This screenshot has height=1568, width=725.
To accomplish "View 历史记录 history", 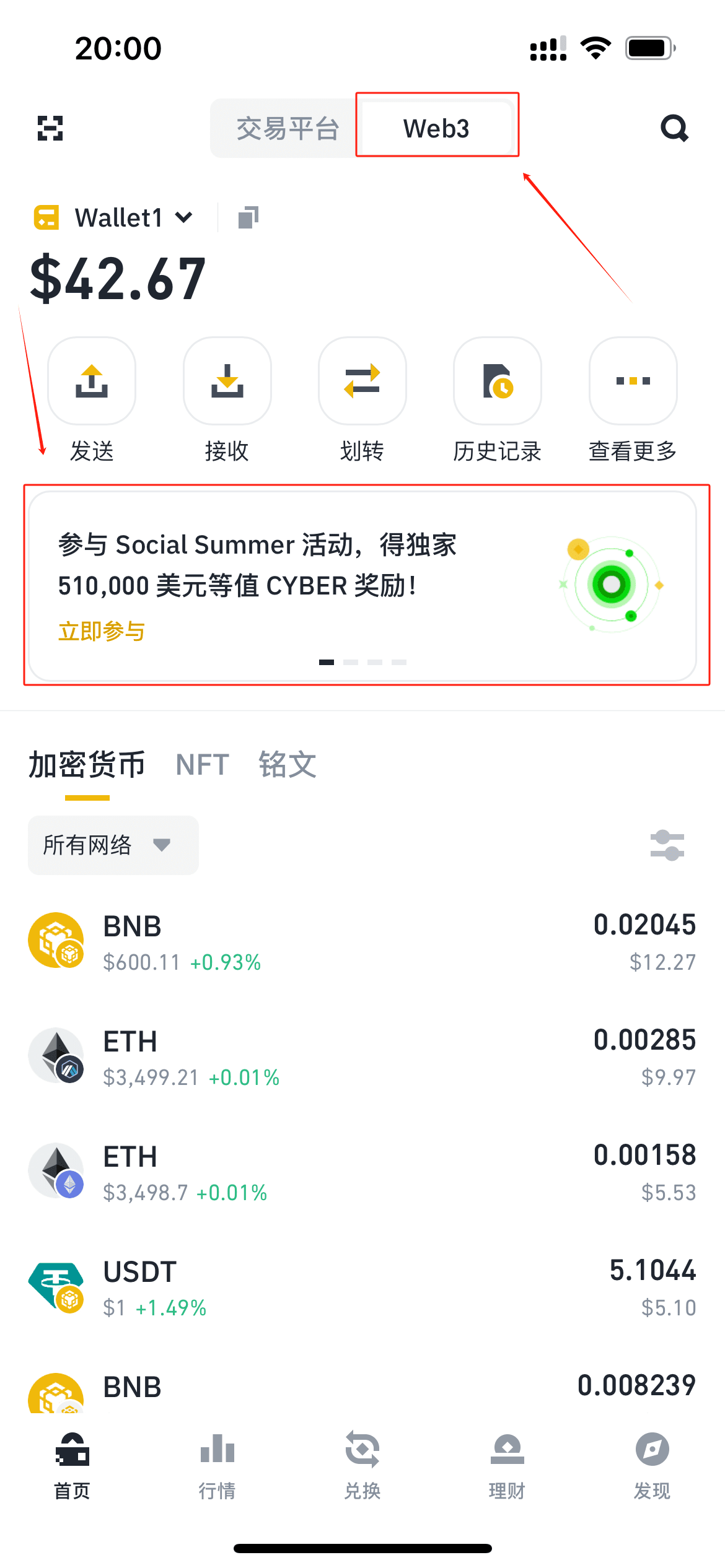I will point(497,381).
